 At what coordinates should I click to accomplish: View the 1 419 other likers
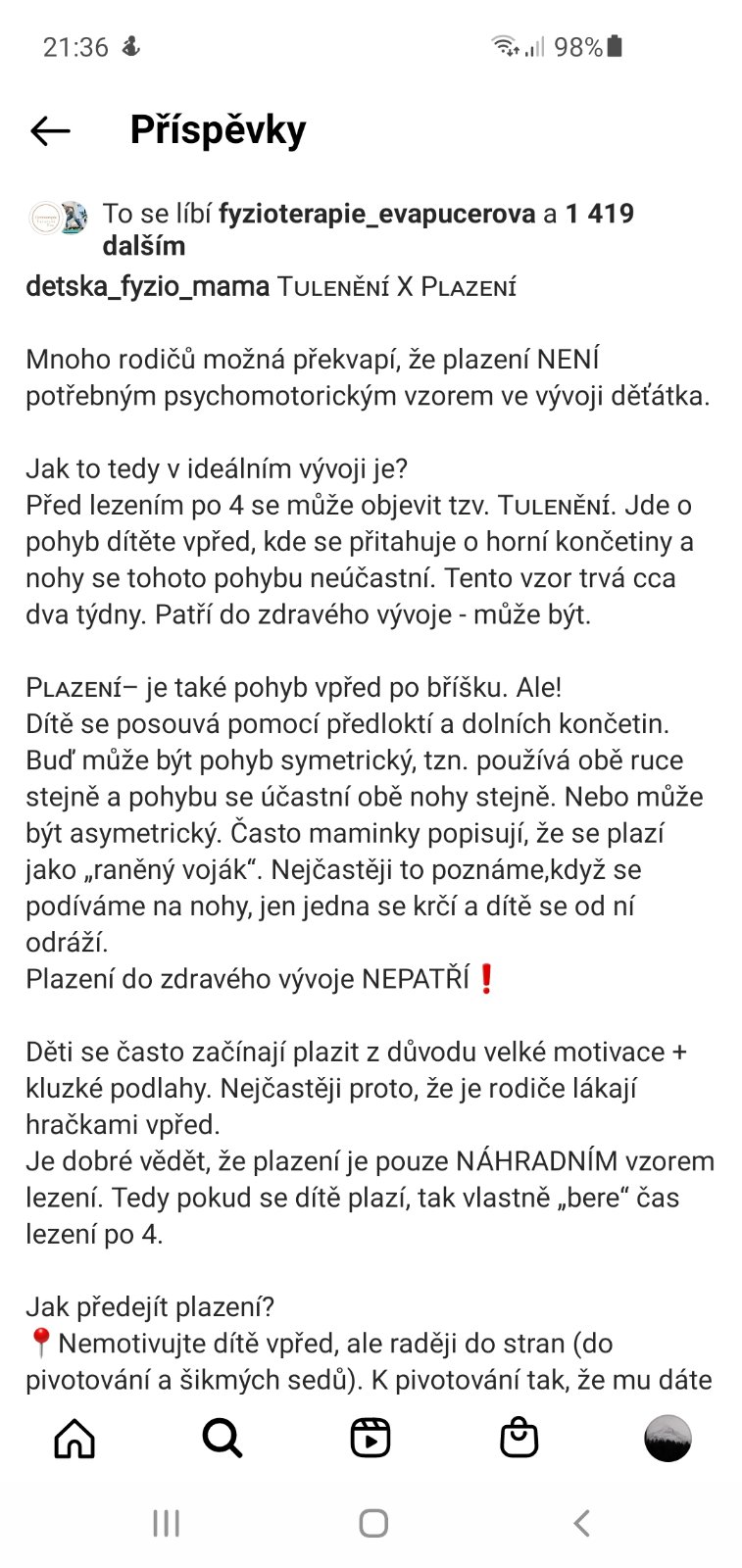(x=599, y=214)
